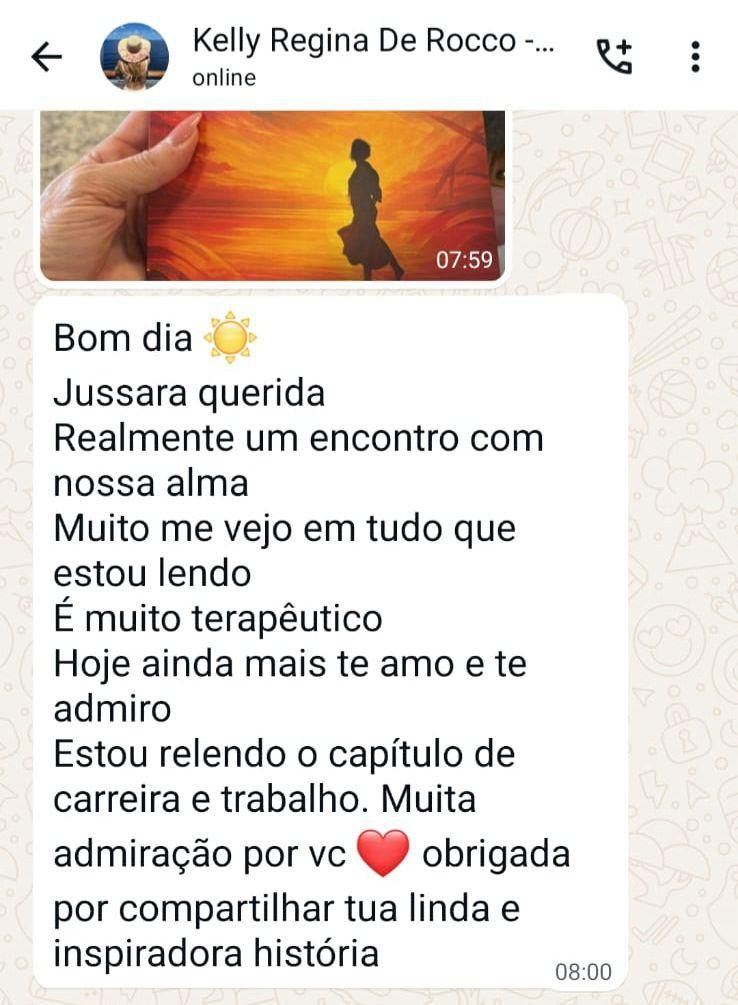Image resolution: width=738 pixels, height=1005 pixels.
Task: Open the sunset painting photo sent at 07:59
Action: 272,196
